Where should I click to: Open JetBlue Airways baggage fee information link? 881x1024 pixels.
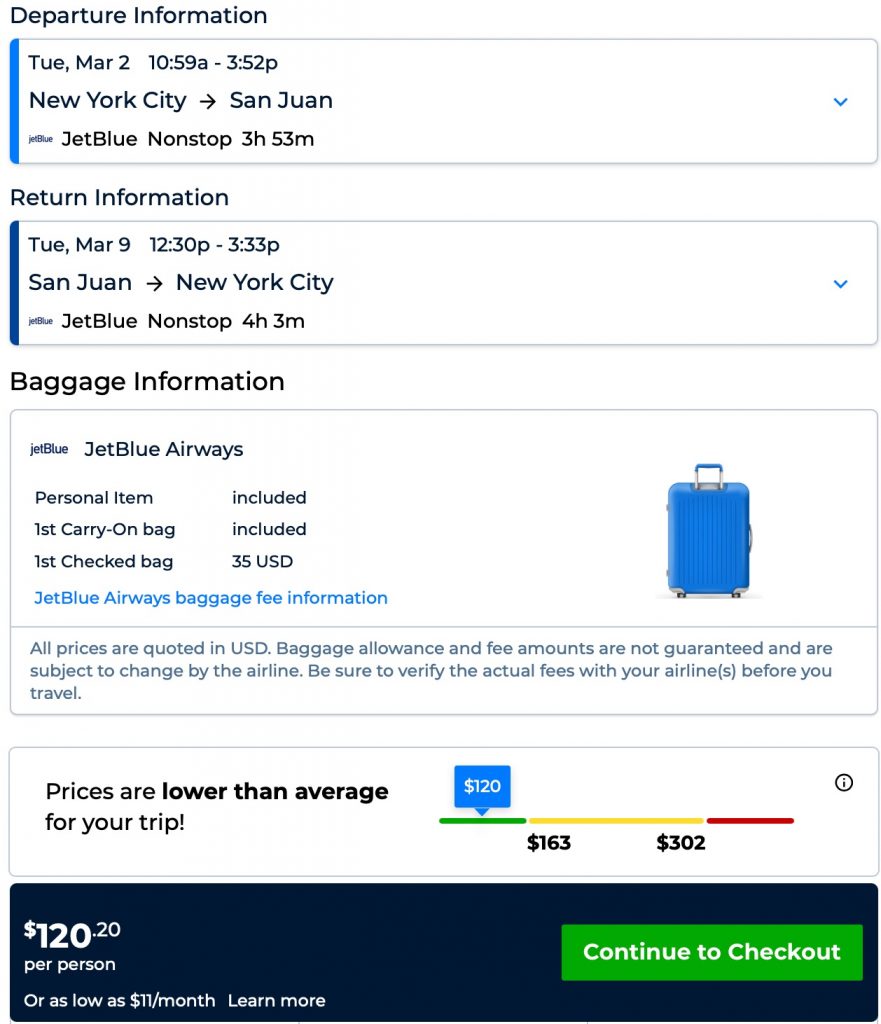211,598
